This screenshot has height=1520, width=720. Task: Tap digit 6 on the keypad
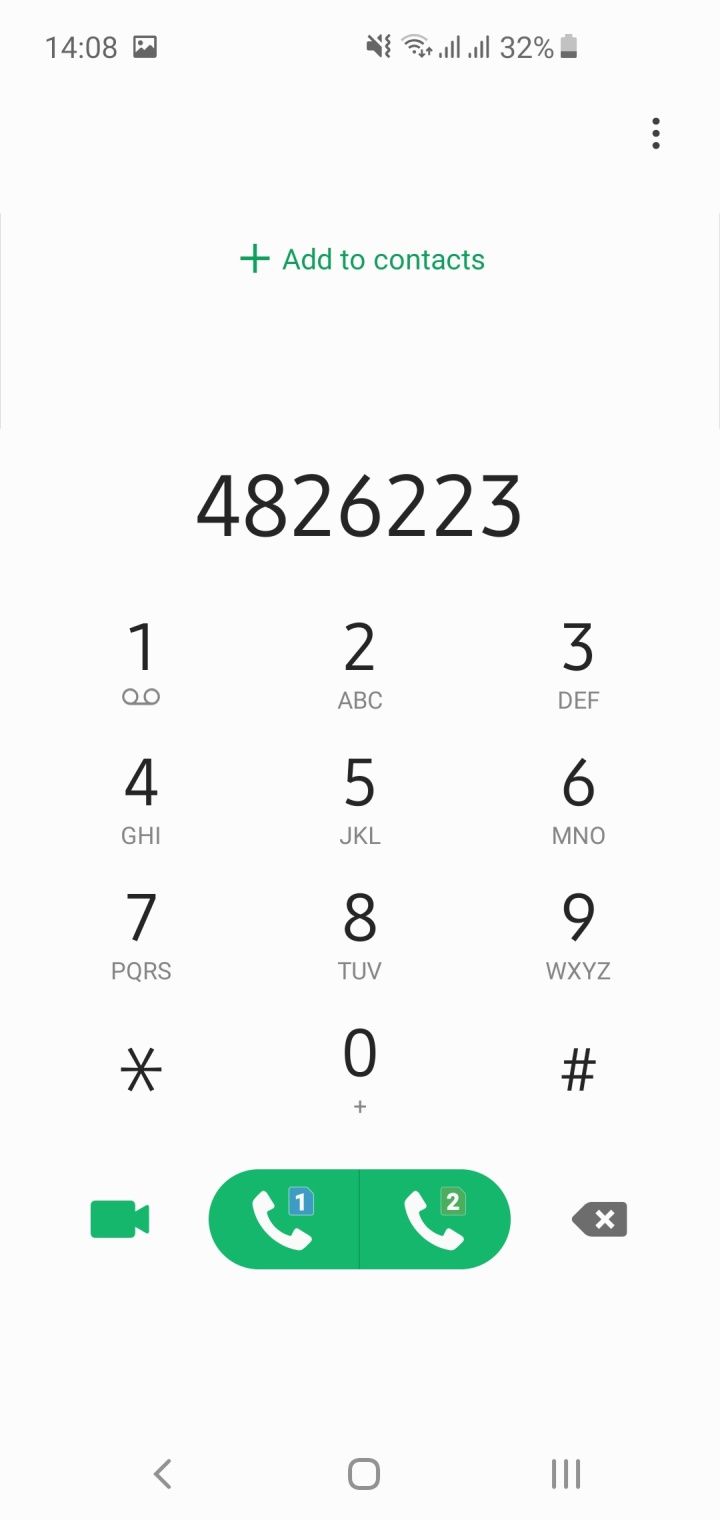tap(578, 797)
